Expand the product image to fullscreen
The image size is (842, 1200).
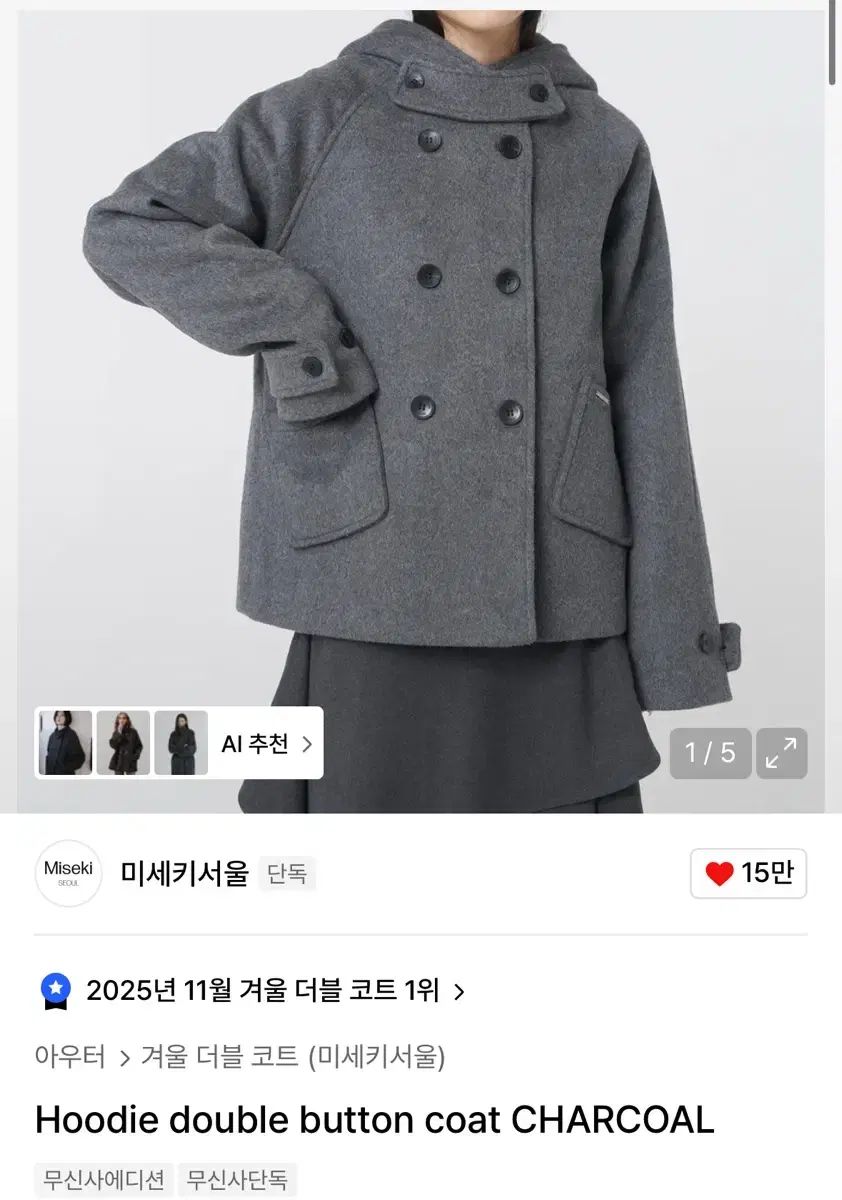781,753
